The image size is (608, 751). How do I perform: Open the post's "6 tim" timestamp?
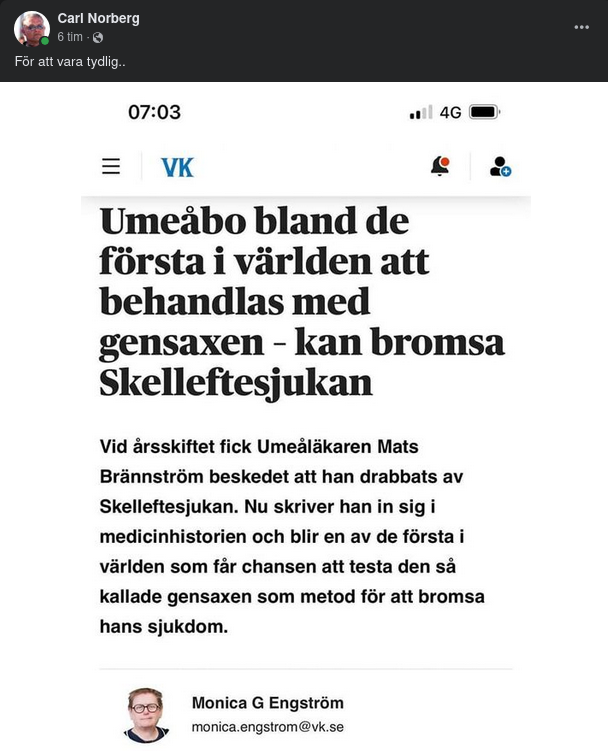[x=70, y=37]
